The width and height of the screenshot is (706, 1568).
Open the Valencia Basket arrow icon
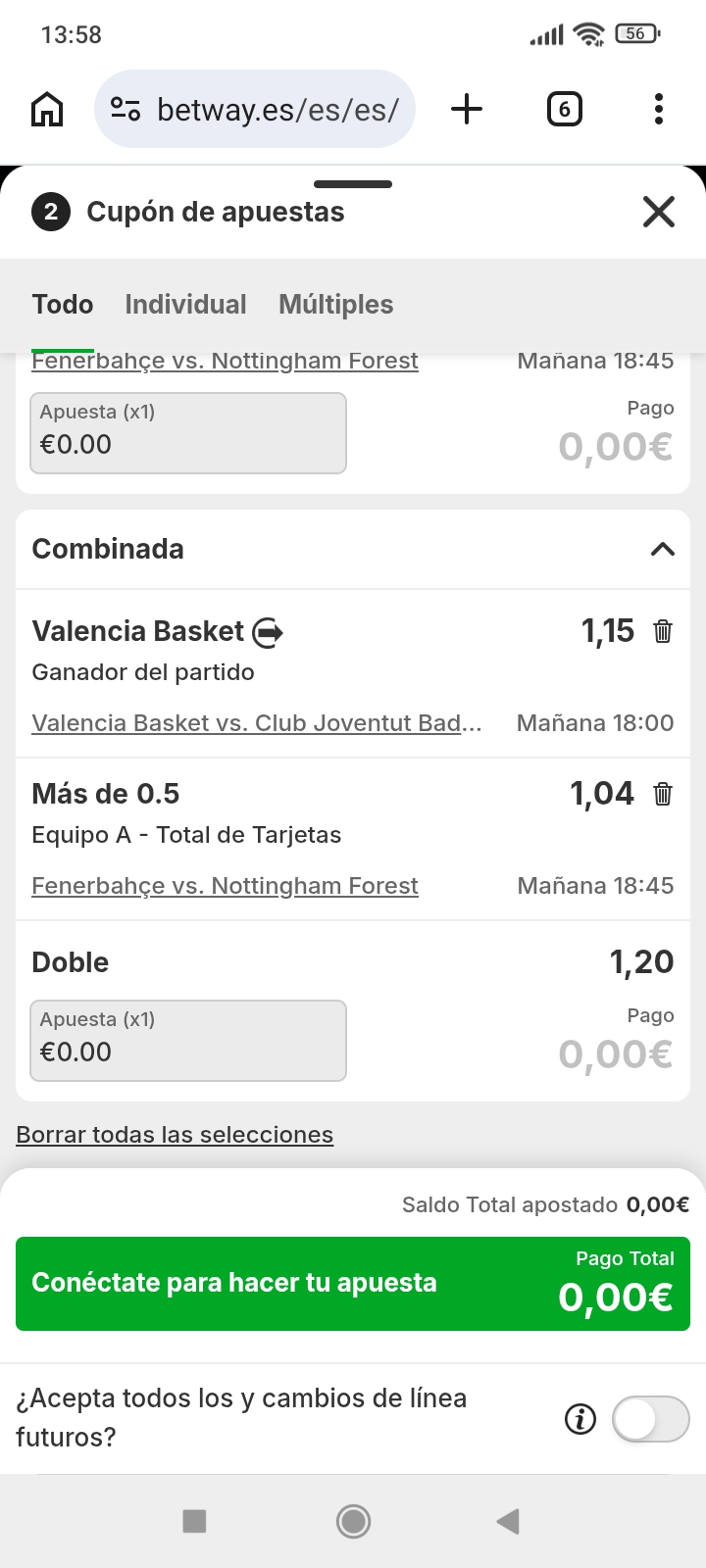pyautogui.click(x=268, y=633)
